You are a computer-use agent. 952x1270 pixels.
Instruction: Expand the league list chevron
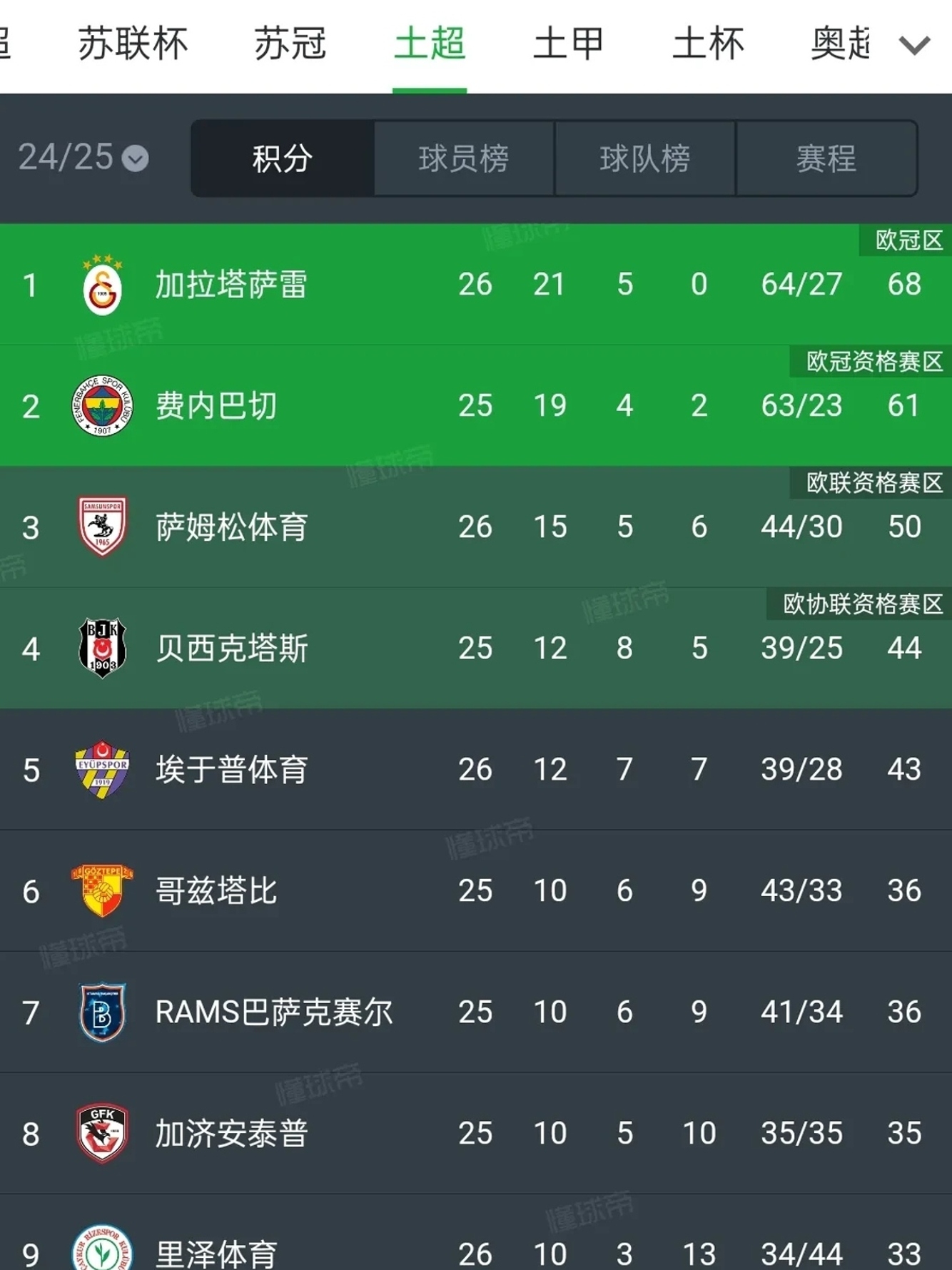coord(914,46)
